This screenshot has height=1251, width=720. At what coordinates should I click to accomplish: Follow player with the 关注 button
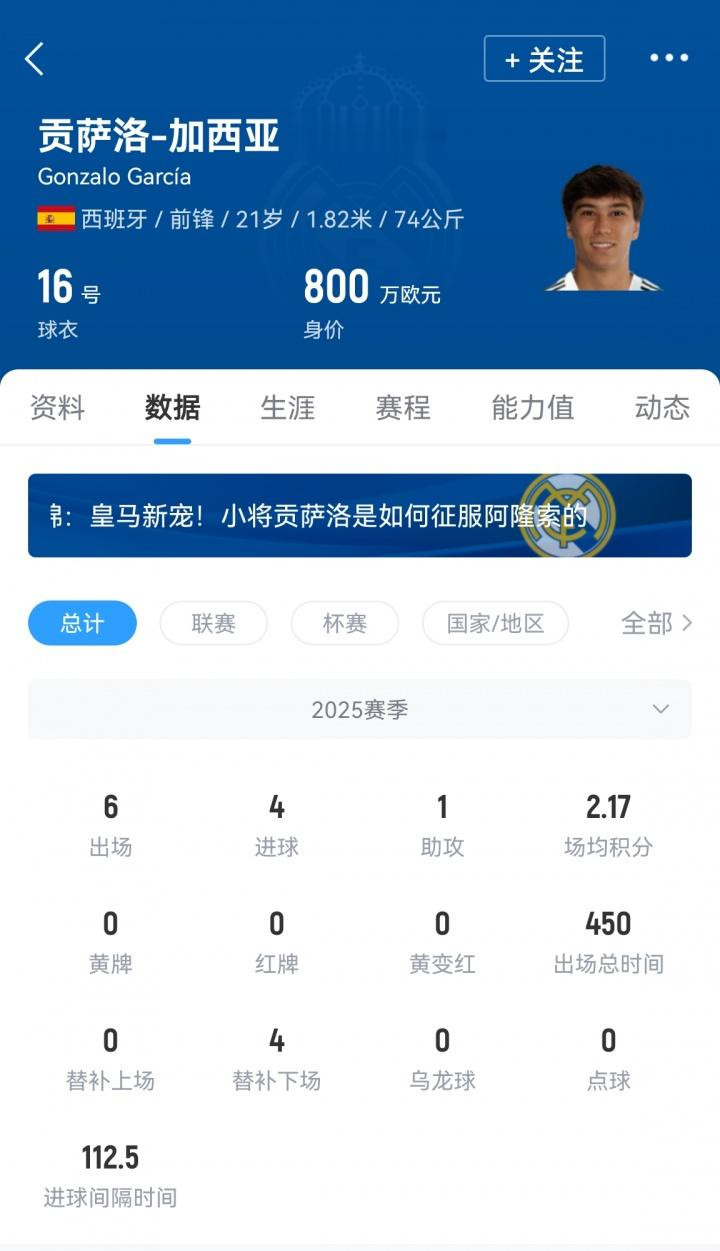(x=544, y=59)
